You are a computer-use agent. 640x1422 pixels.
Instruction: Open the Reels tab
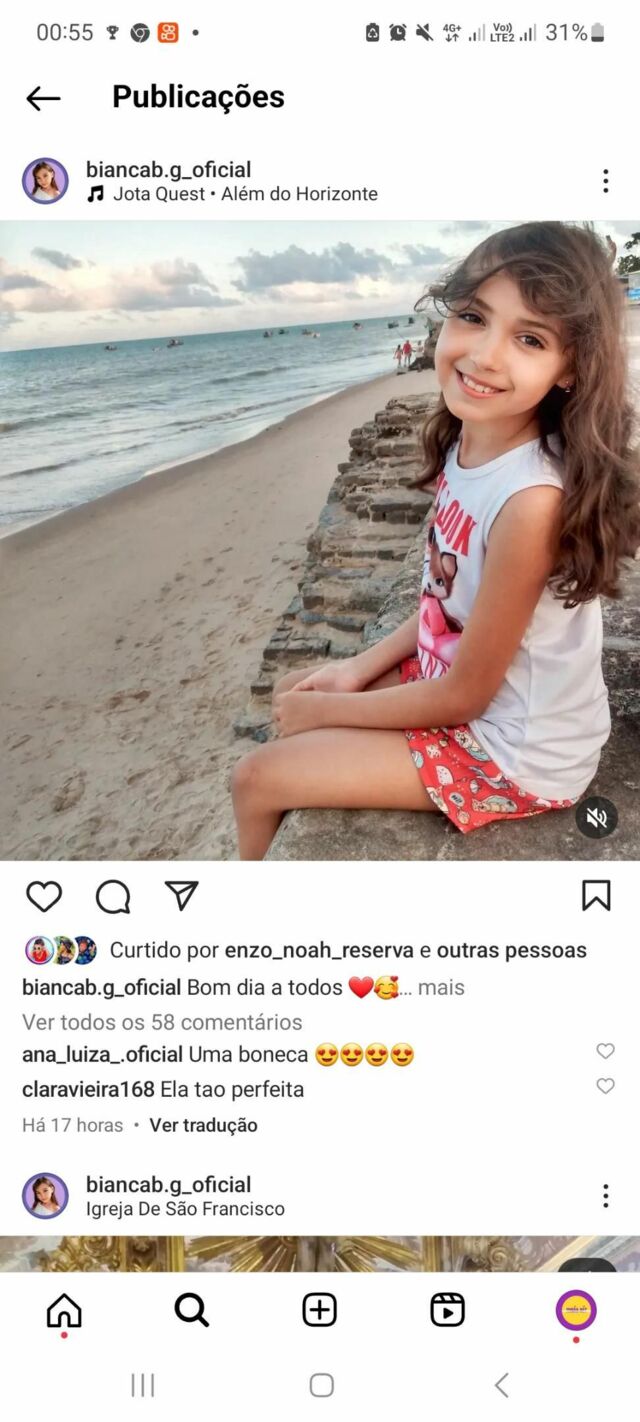click(448, 1310)
